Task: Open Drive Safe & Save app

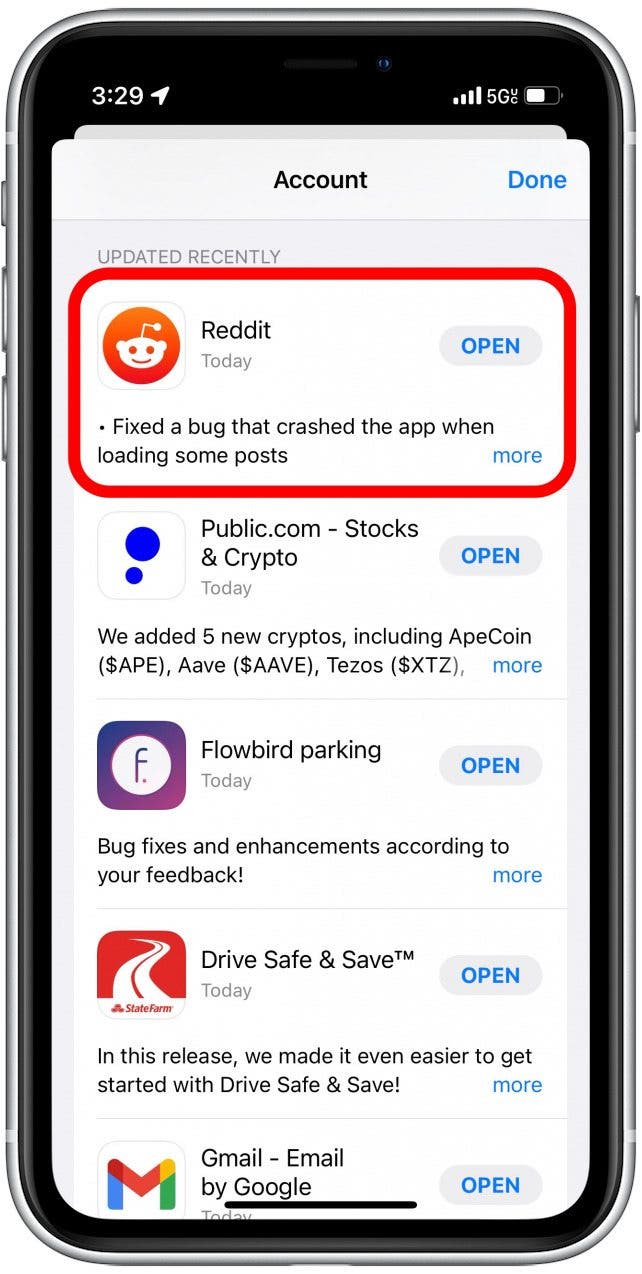Action: coord(490,976)
